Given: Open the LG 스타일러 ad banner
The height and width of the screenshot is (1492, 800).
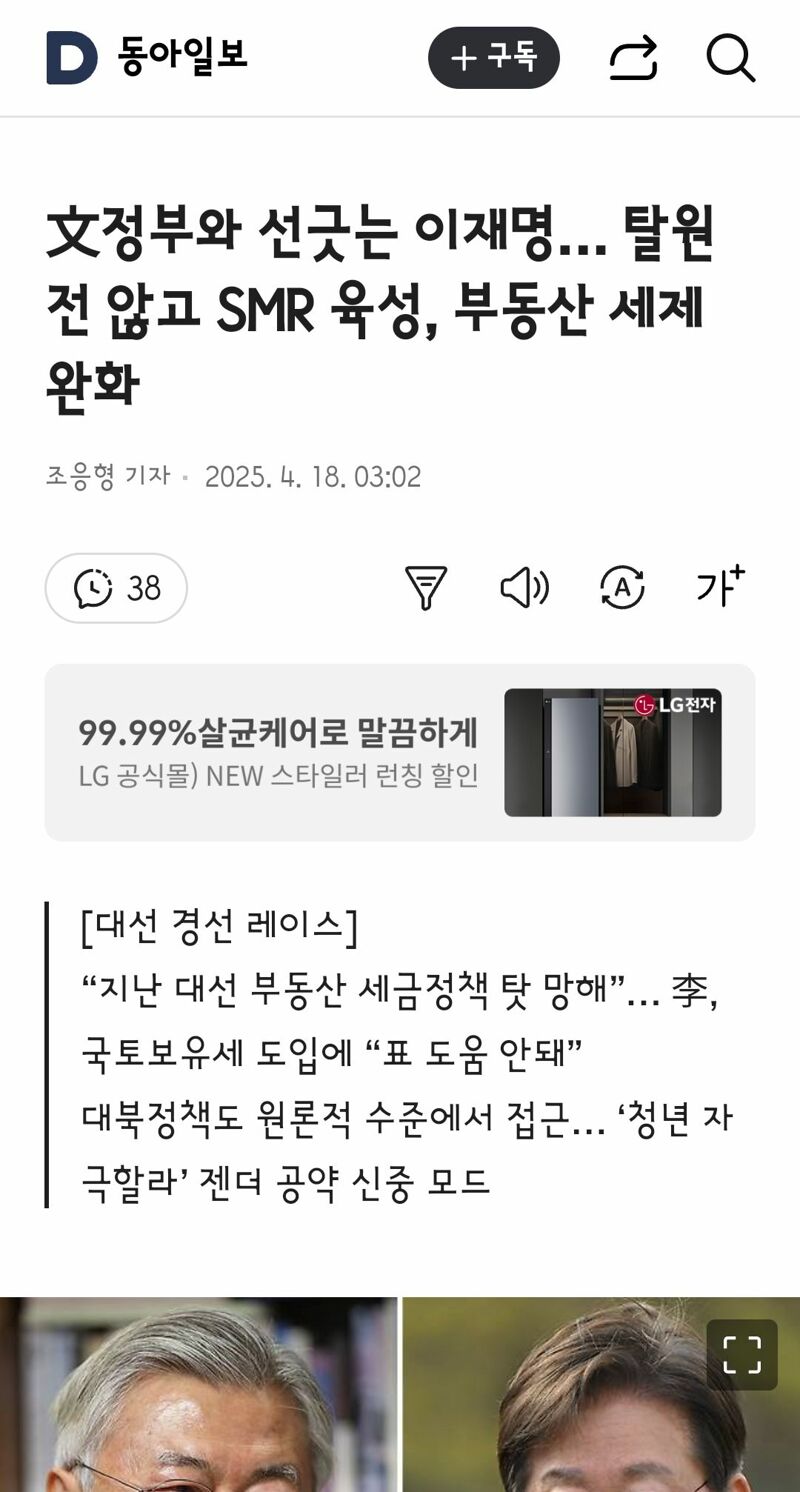Looking at the screenshot, I should (400, 752).
